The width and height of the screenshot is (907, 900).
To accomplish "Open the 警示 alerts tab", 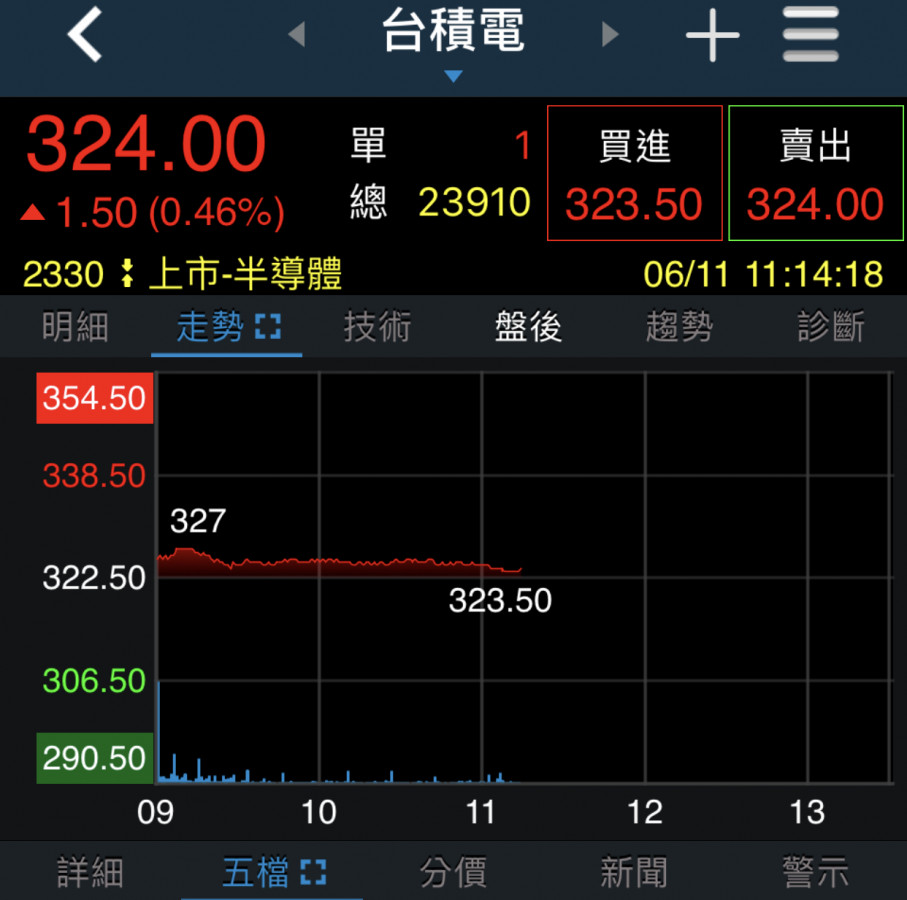I will 816,872.
